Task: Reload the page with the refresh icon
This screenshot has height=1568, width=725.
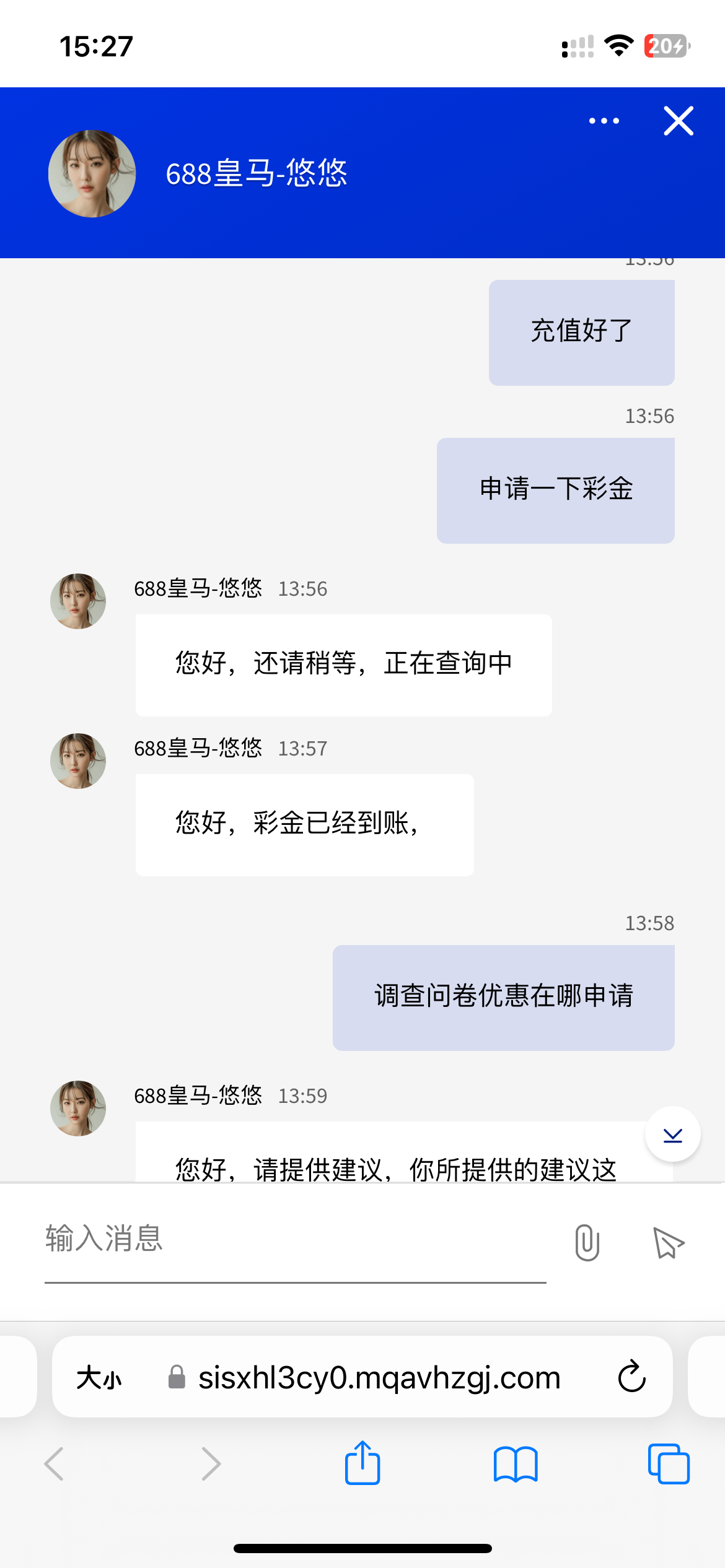Action: coord(630,1377)
